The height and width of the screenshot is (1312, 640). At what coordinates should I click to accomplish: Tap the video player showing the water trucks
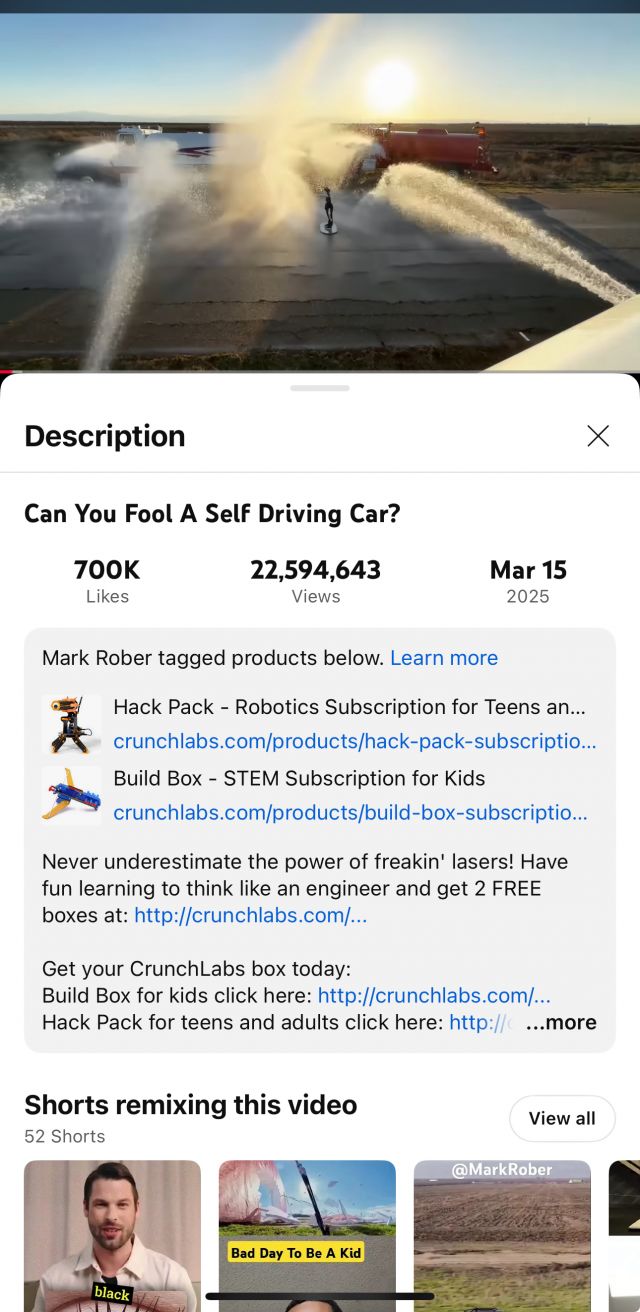[320, 190]
